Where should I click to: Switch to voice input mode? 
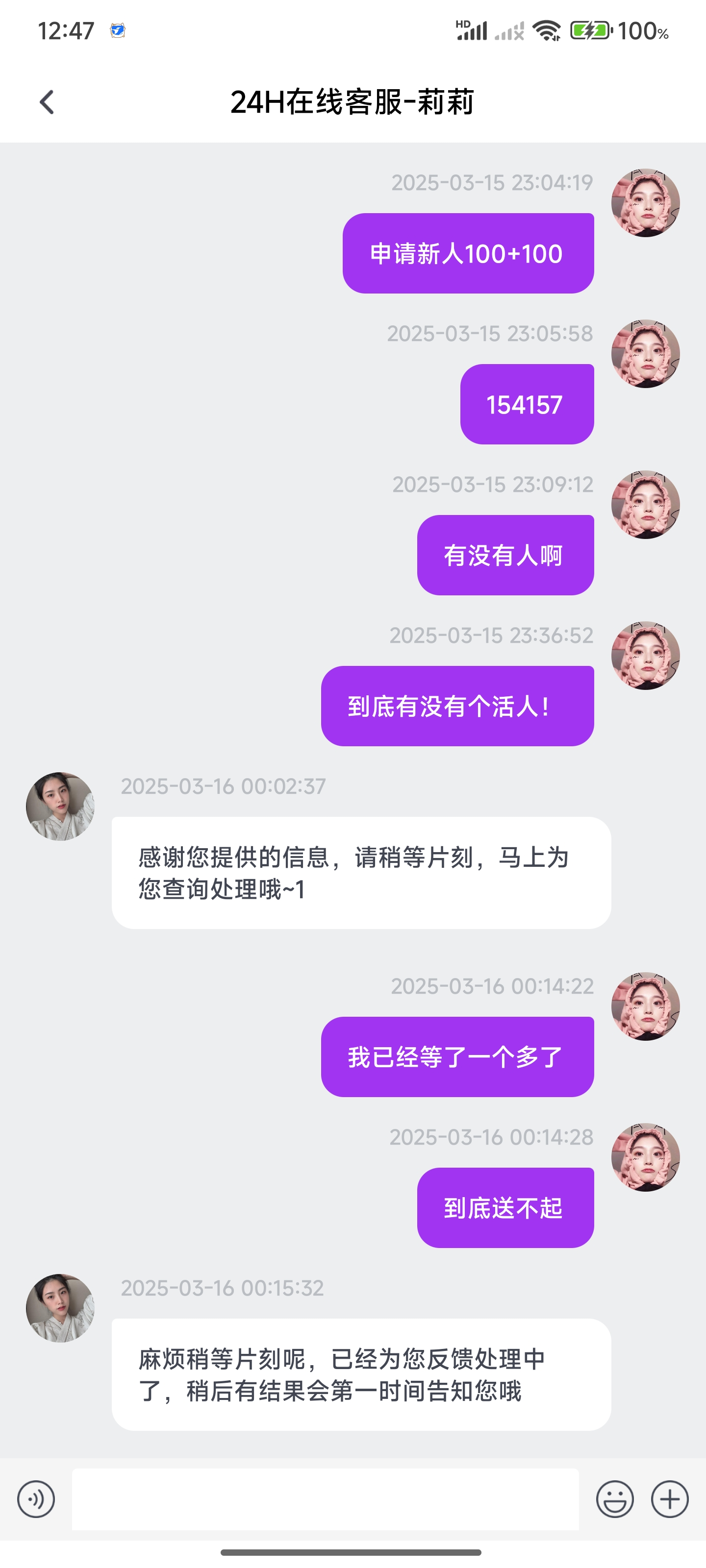tap(37, 1499)
